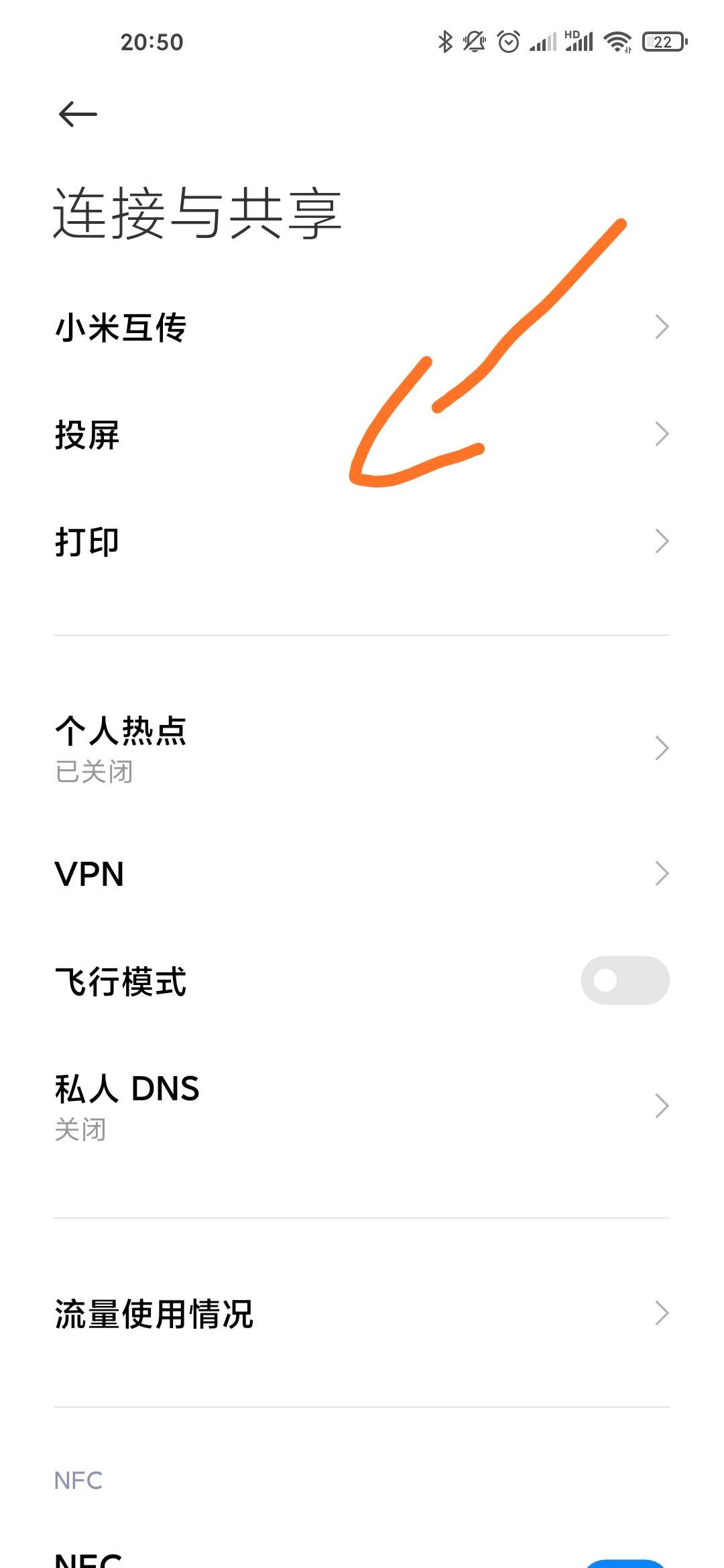
Task: Expand 流量使用情况 with the arrow
Action: click(x=662, y=1313)
